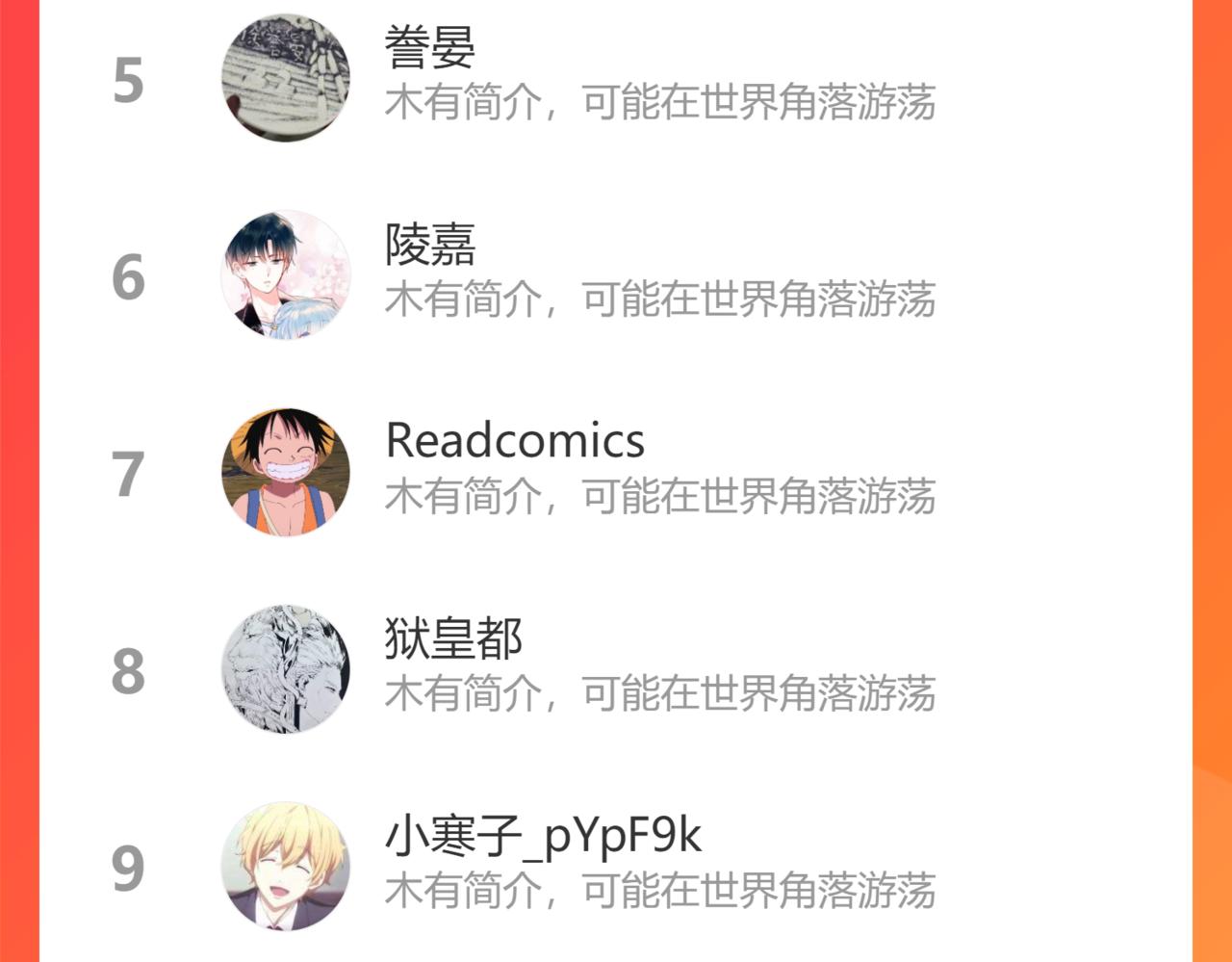The image size is (1232, 962).
Task: Select the user 狱皇都 ranked eighth
Action: coord(616,669)
